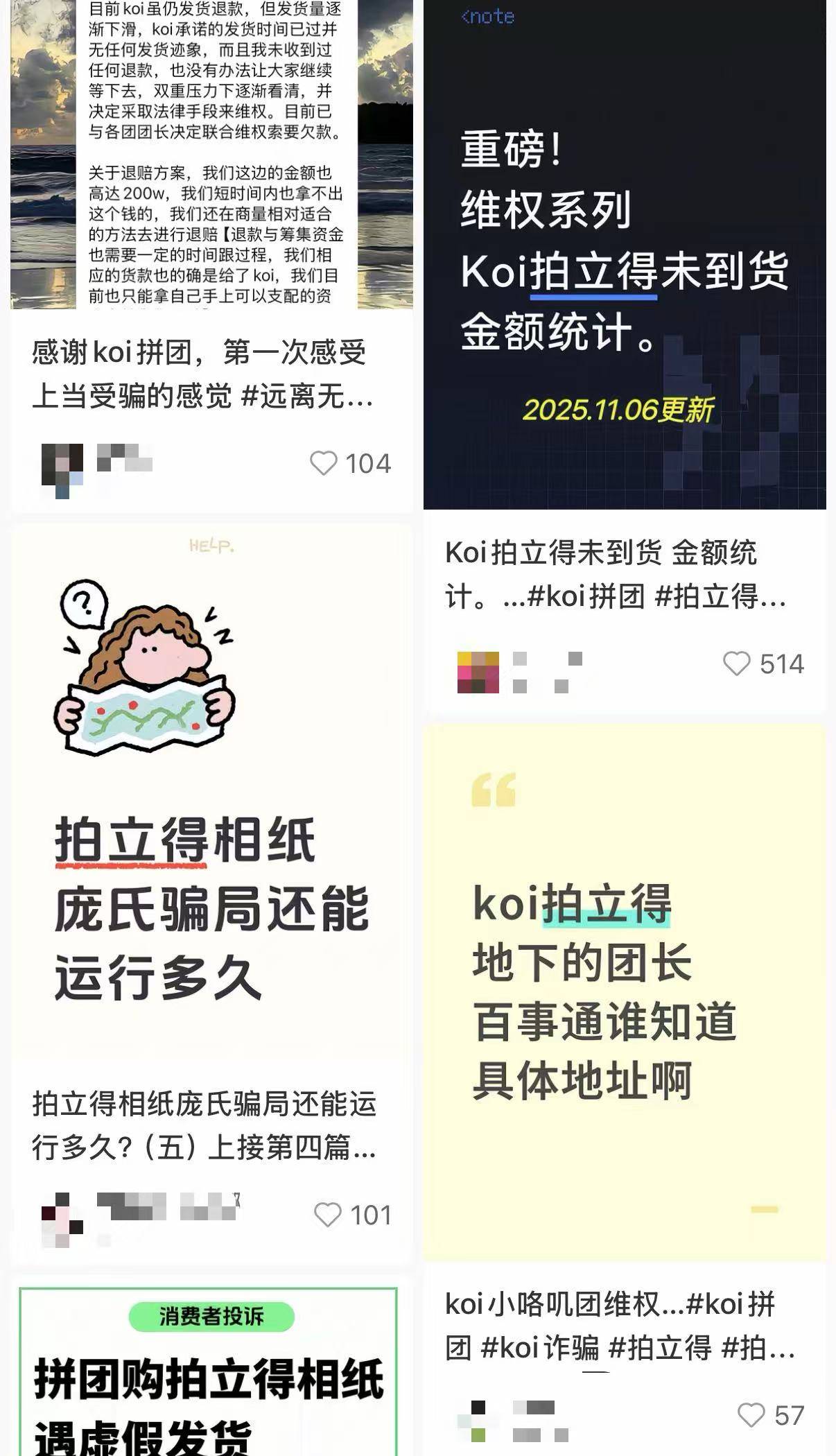836x1456 pixels.
Task: View author avatar of the 101-like post
Action: click(x=62, y=1220)
